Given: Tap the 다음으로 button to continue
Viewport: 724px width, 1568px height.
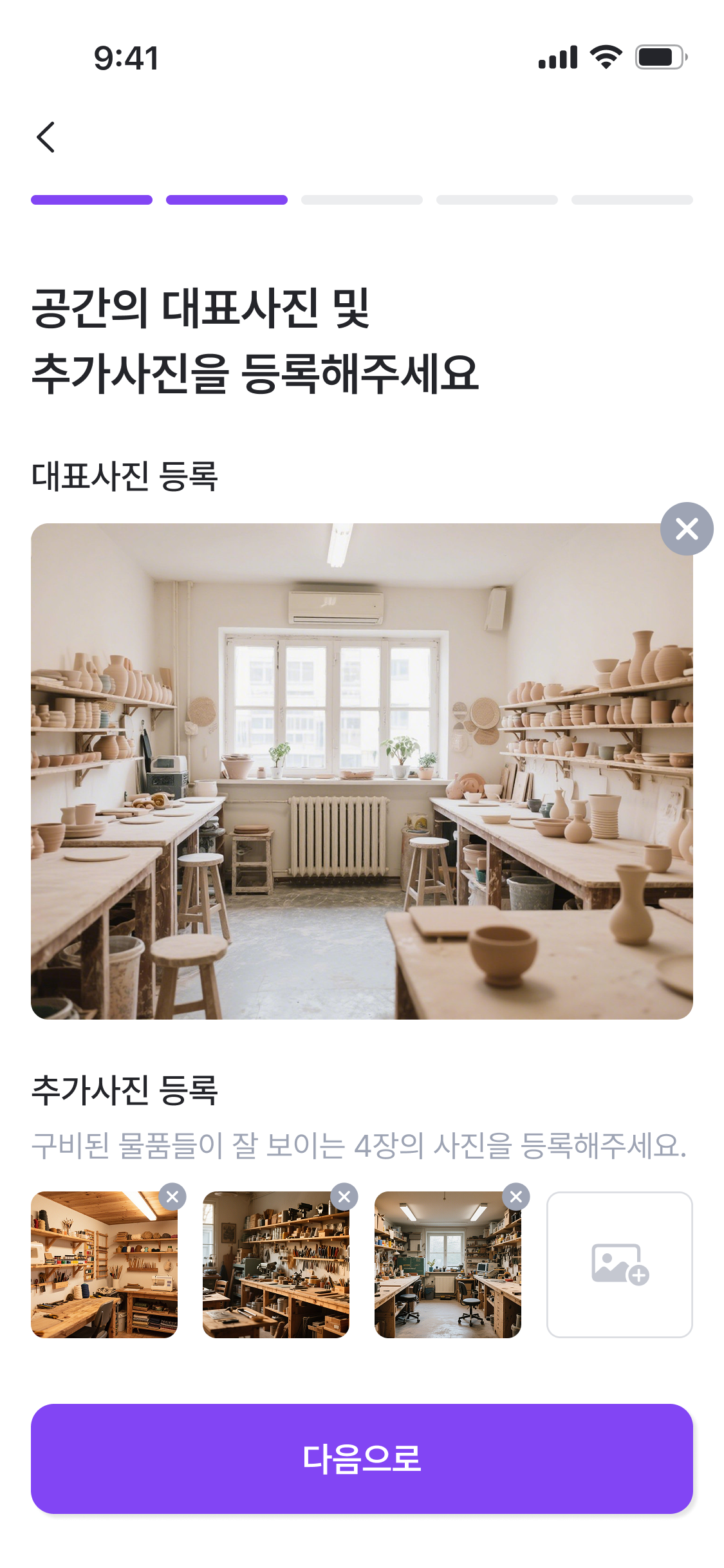Looking at the screenshot, I should tap(362, 1459).
